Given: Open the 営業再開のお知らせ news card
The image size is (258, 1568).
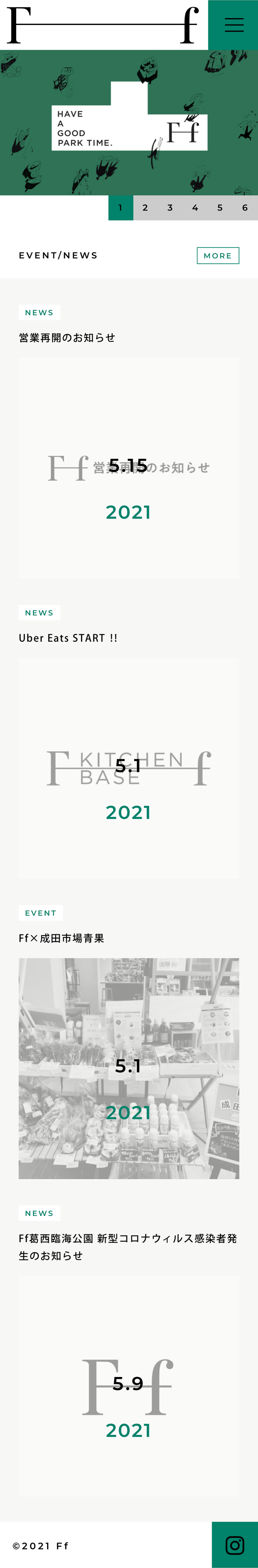Looking at the screenshot, I should pos(129,468).
